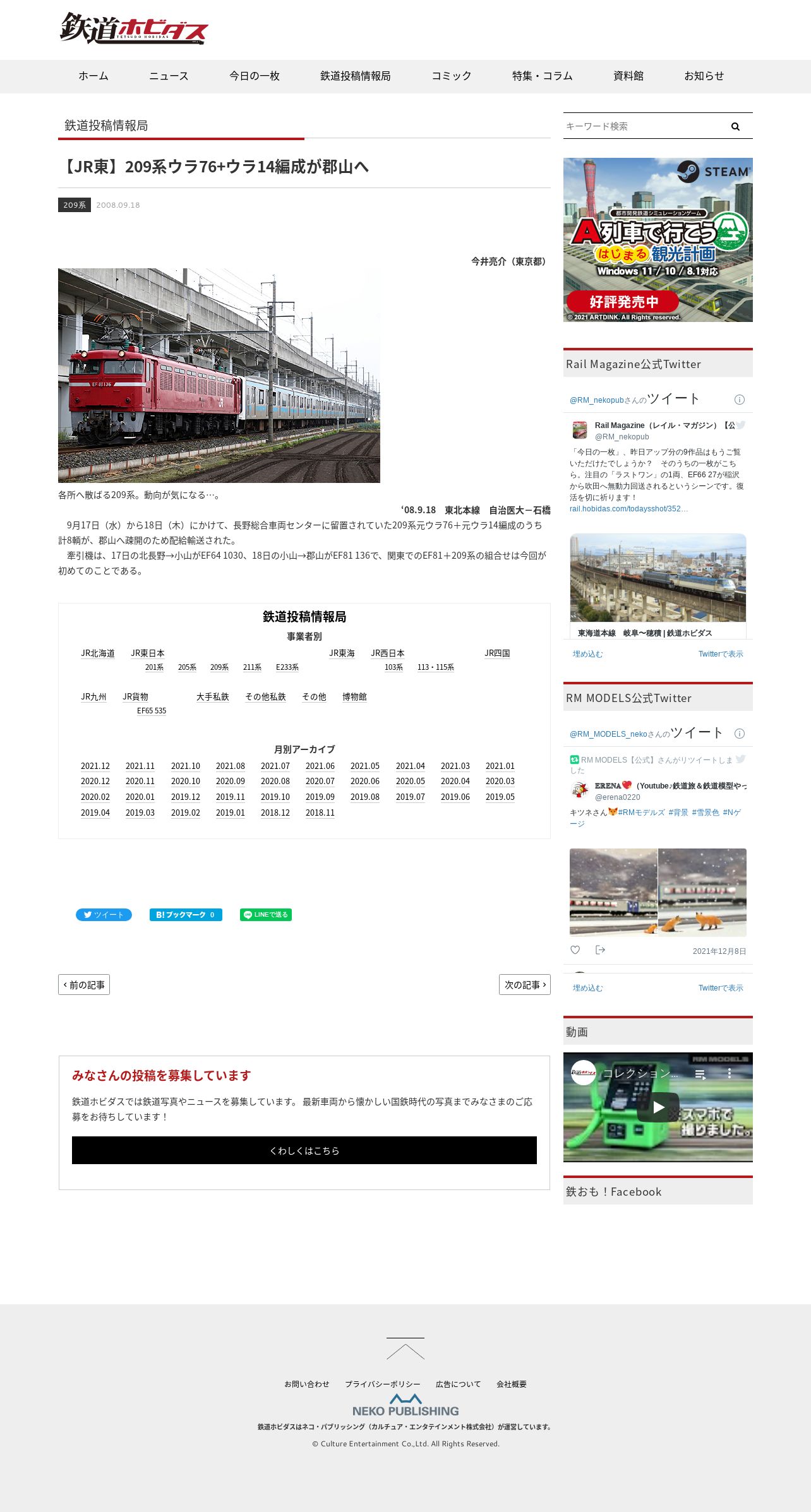Like the ERENA tweet with heart icon
The height and width of the screenshot is (1512, 811).
tap(575, 950)
